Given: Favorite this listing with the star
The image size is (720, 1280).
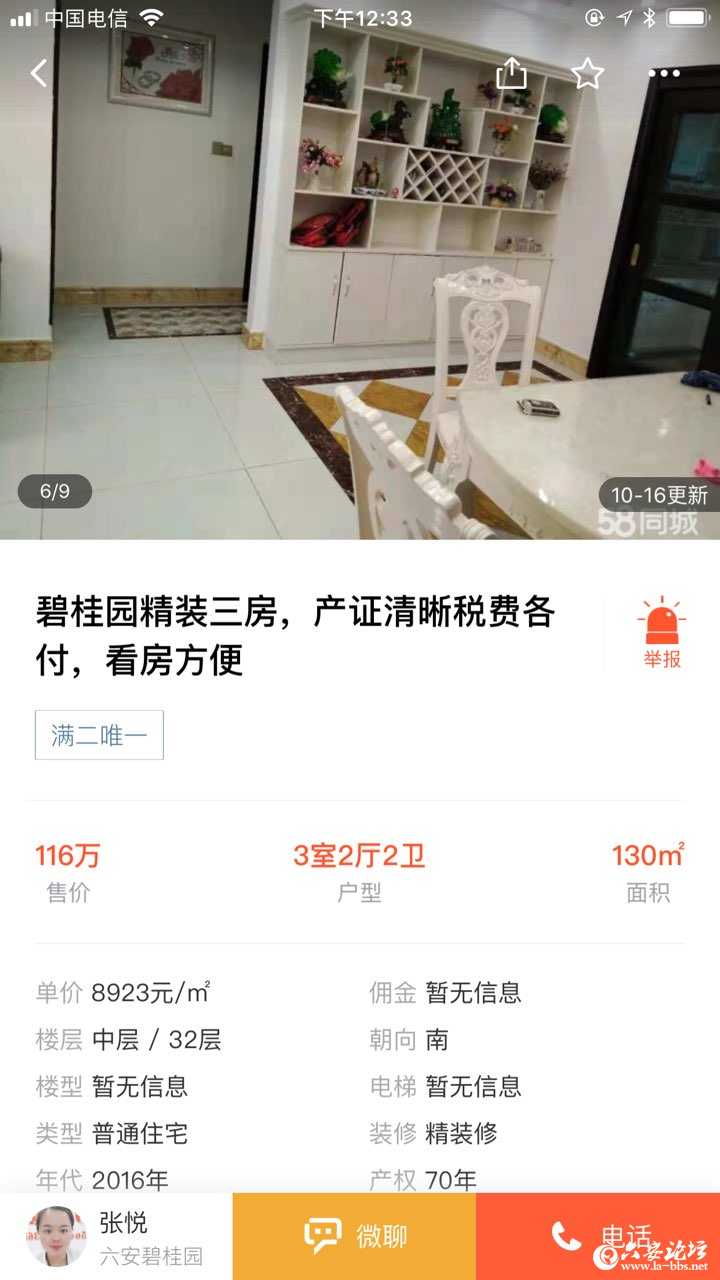Looking at the screenshot, I should coord(588,73).
